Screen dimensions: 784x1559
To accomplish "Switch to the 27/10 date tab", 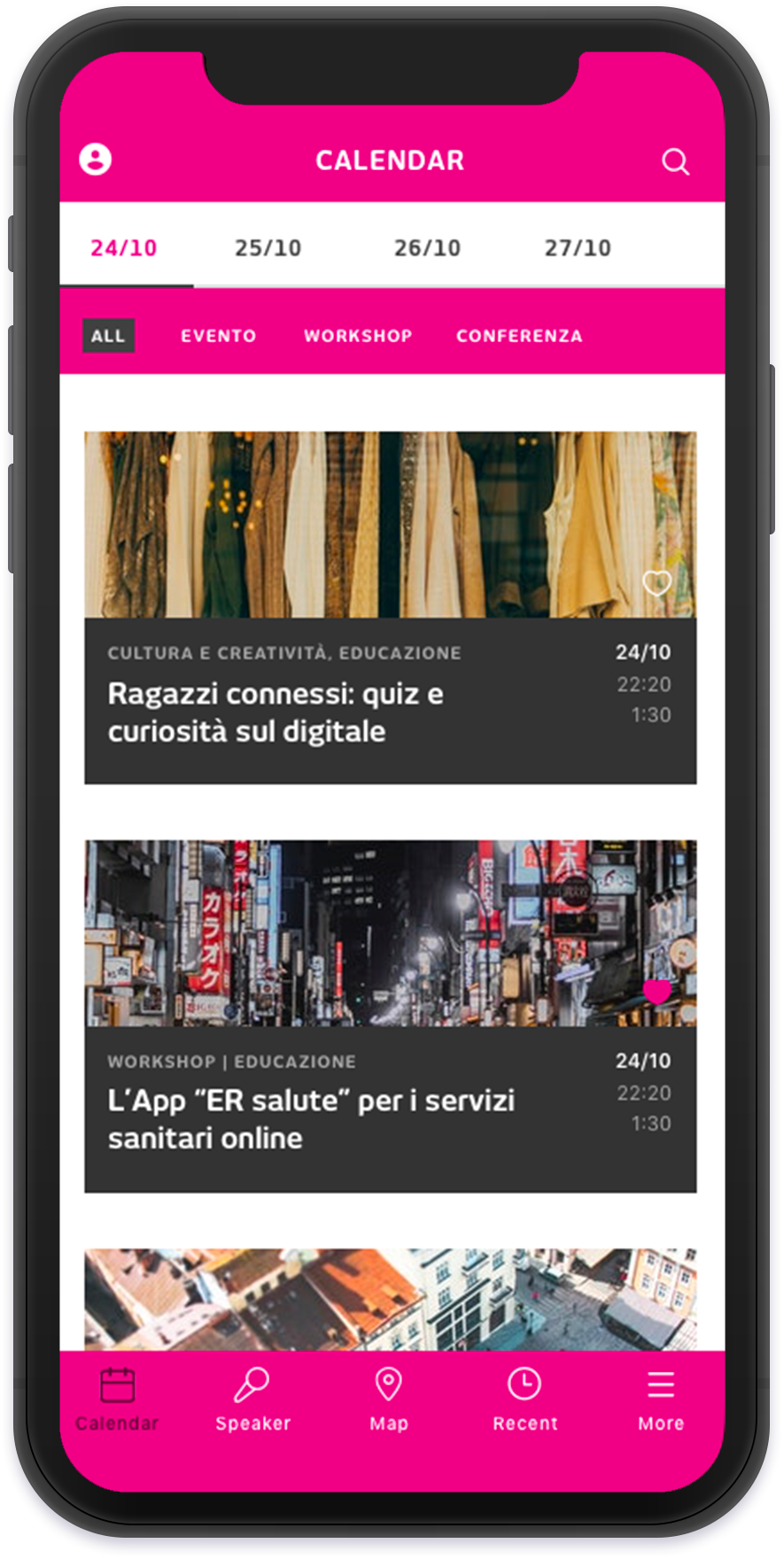I will pyautogui.click(x=578, y=248).
